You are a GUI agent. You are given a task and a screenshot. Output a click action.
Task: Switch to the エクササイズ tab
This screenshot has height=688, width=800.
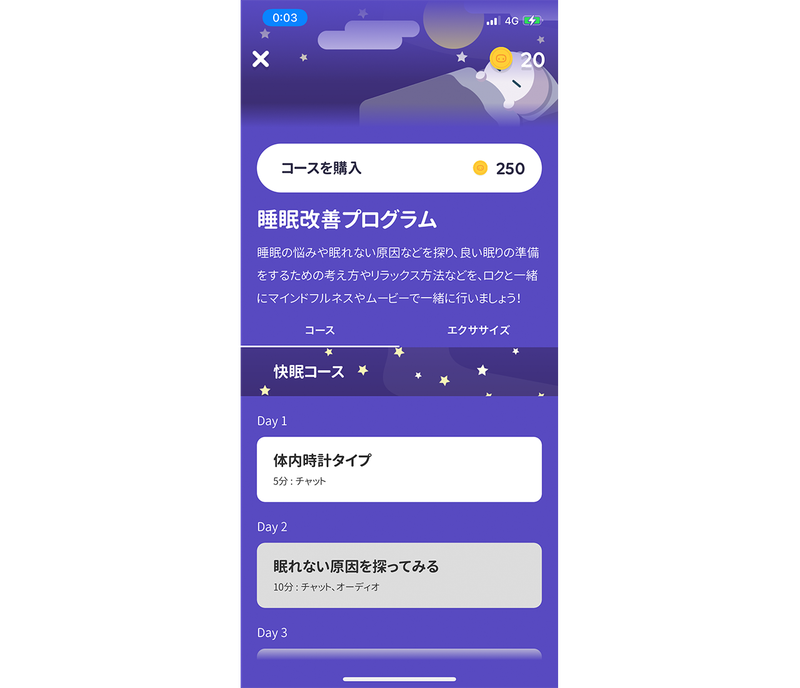click(478, 330)
